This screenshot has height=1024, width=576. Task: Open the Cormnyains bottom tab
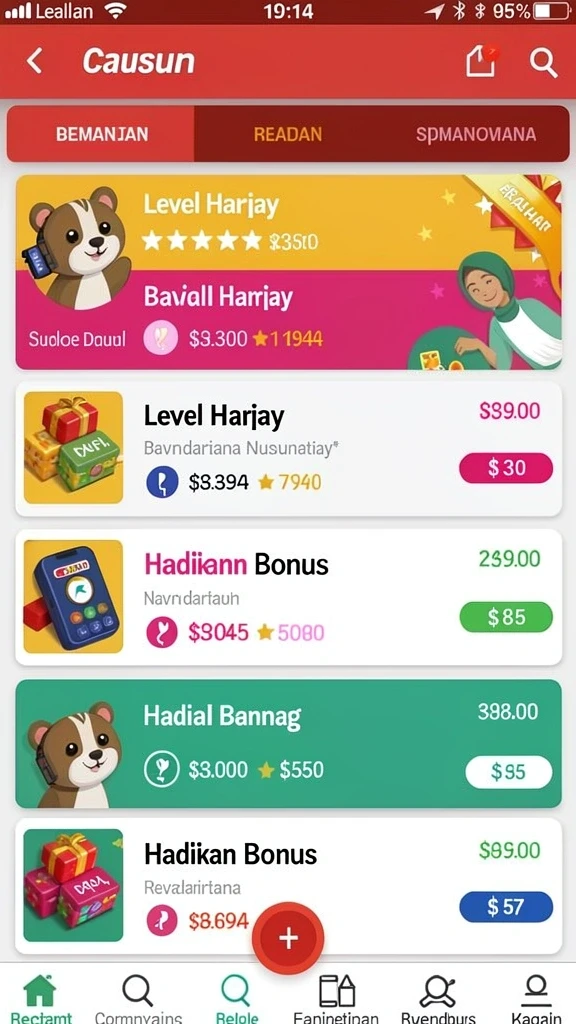click(x=138, y=998)
